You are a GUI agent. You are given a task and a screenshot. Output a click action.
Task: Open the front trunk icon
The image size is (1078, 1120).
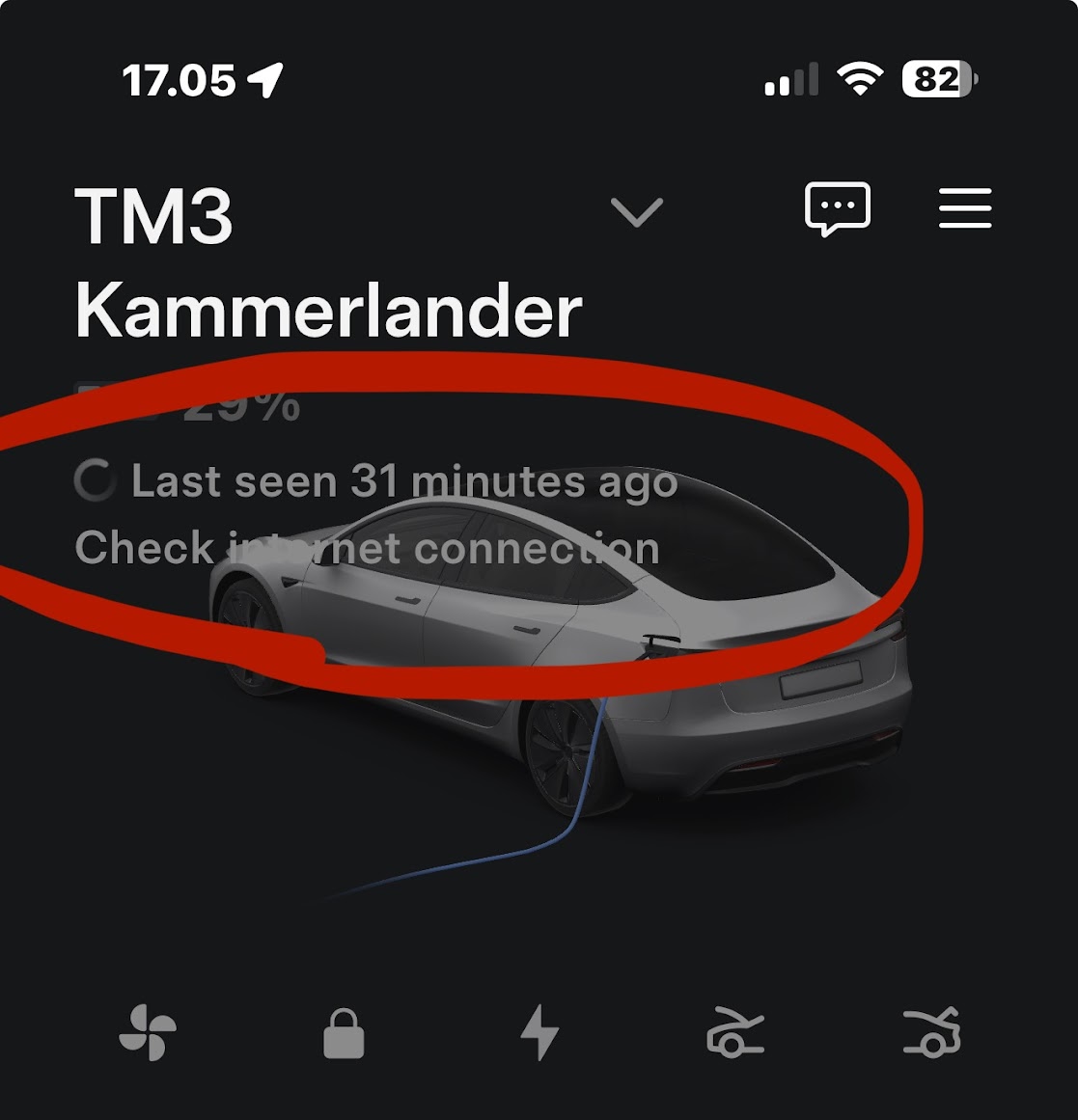point(735,1033)
